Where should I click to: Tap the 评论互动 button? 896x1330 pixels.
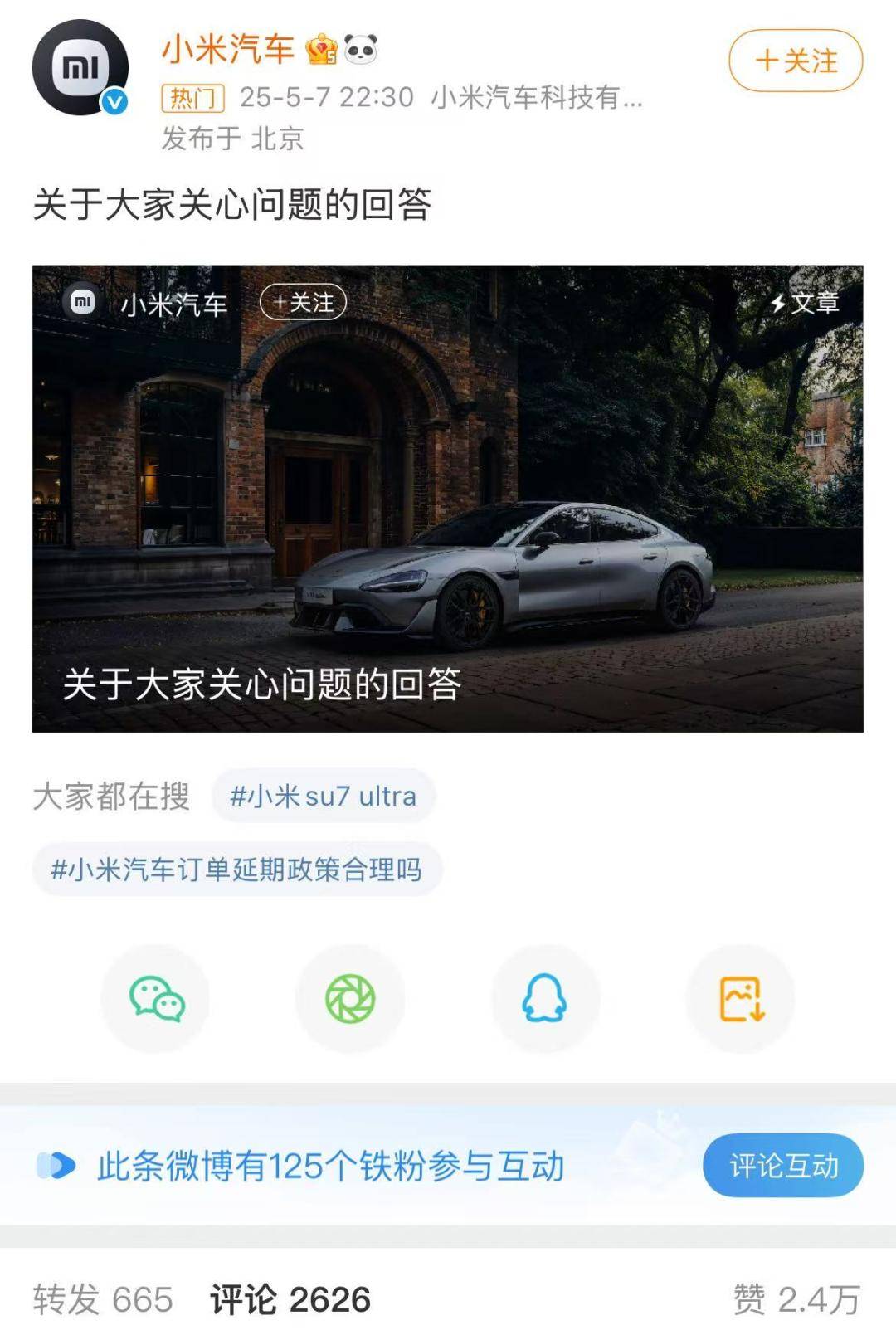click(782, 1166)
